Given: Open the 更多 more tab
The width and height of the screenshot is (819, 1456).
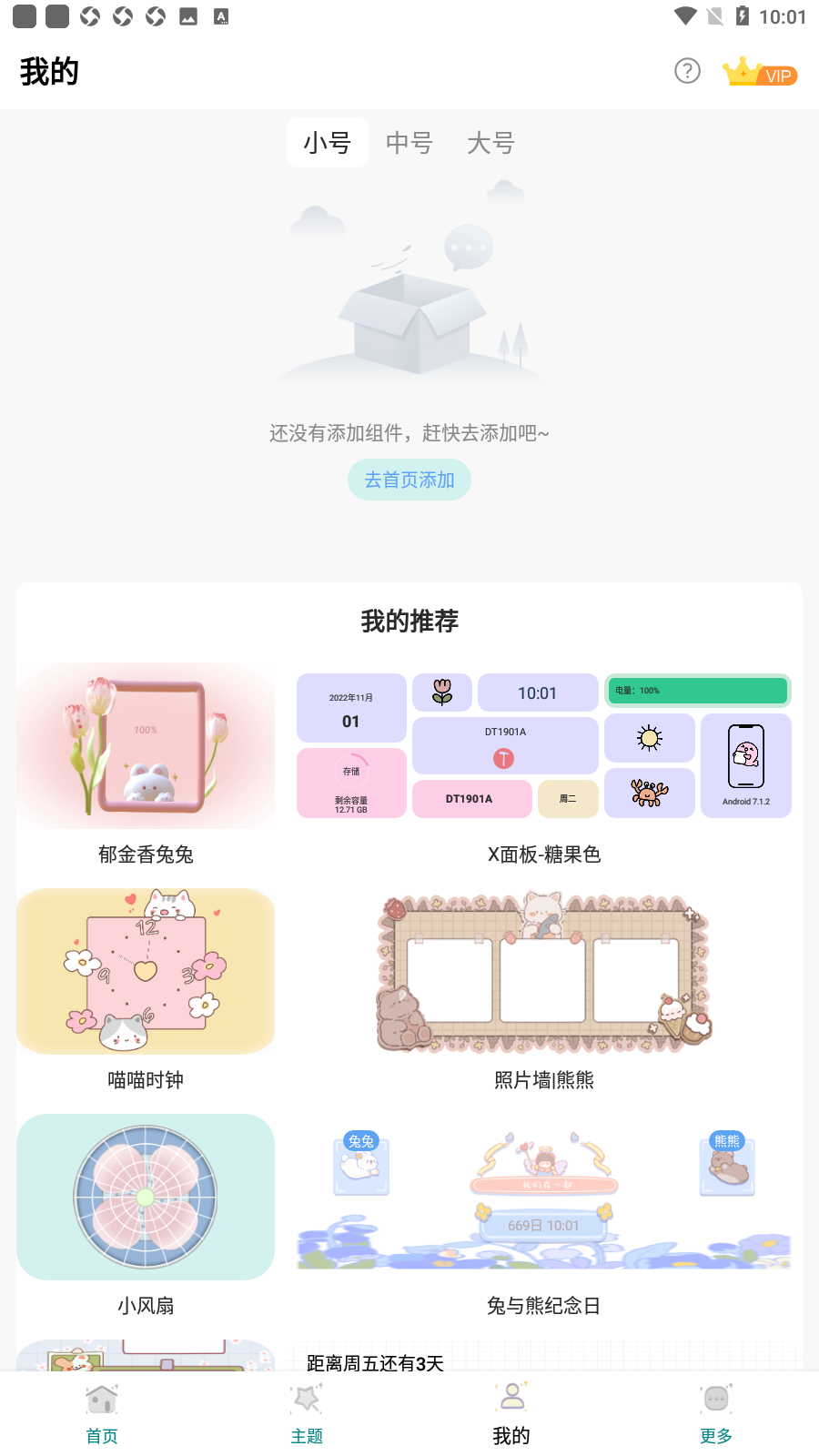Looking at the screenshot, I should [716, 1415].
